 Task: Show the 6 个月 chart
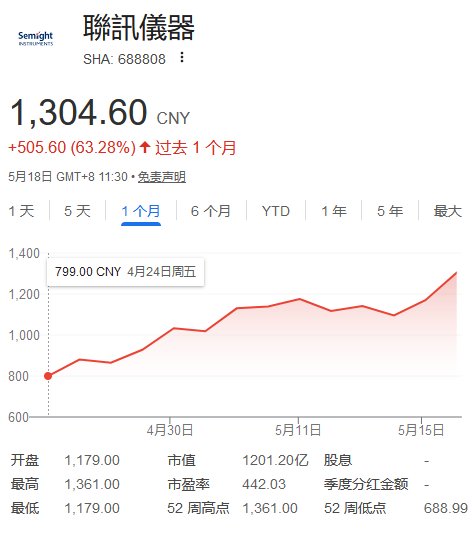pos(211,211)
